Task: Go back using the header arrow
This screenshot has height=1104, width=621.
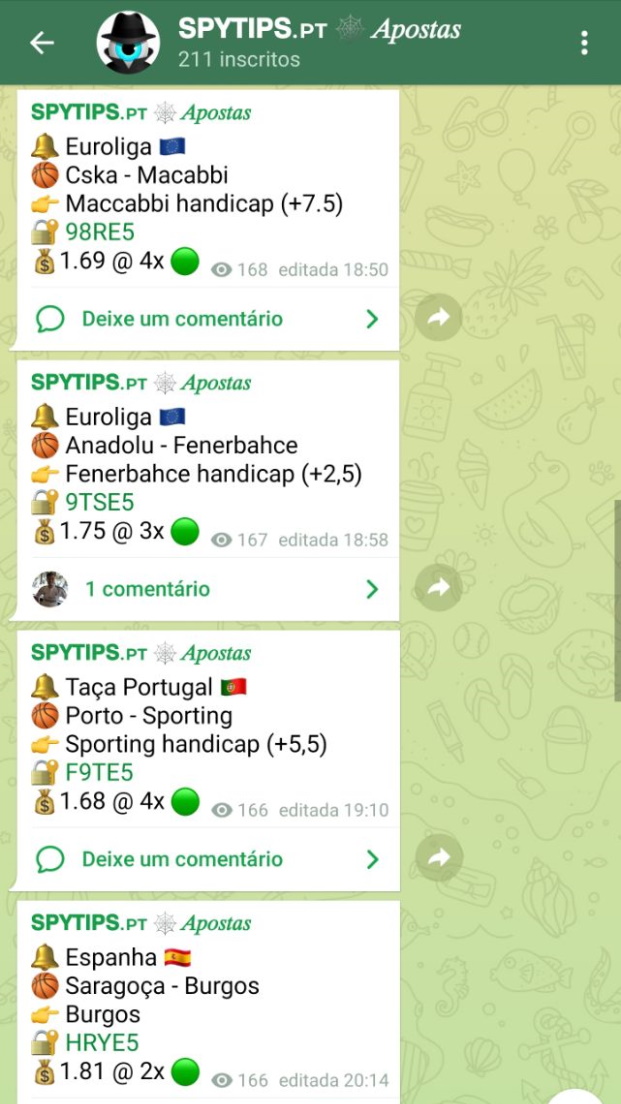Action: 42,42
